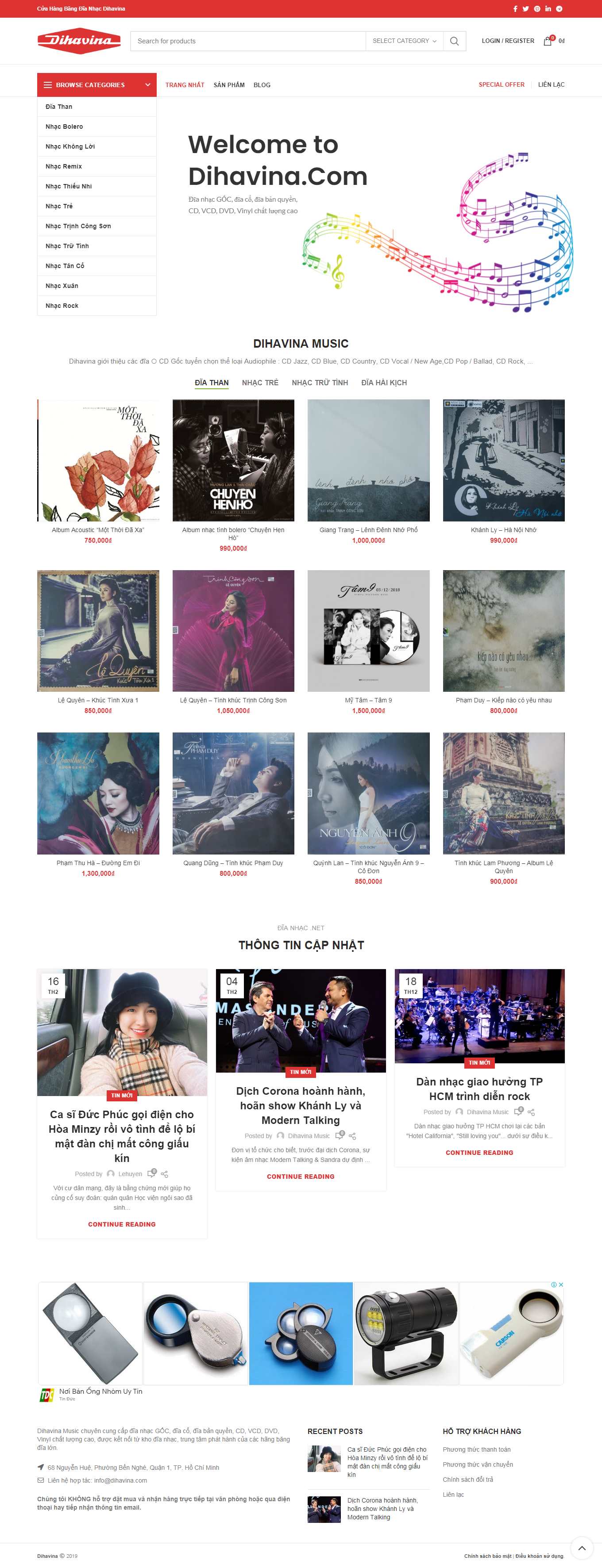Open Mỹ Tâm – Tâm 9 product
This screenshot has height=1568, width=602.
368,631
